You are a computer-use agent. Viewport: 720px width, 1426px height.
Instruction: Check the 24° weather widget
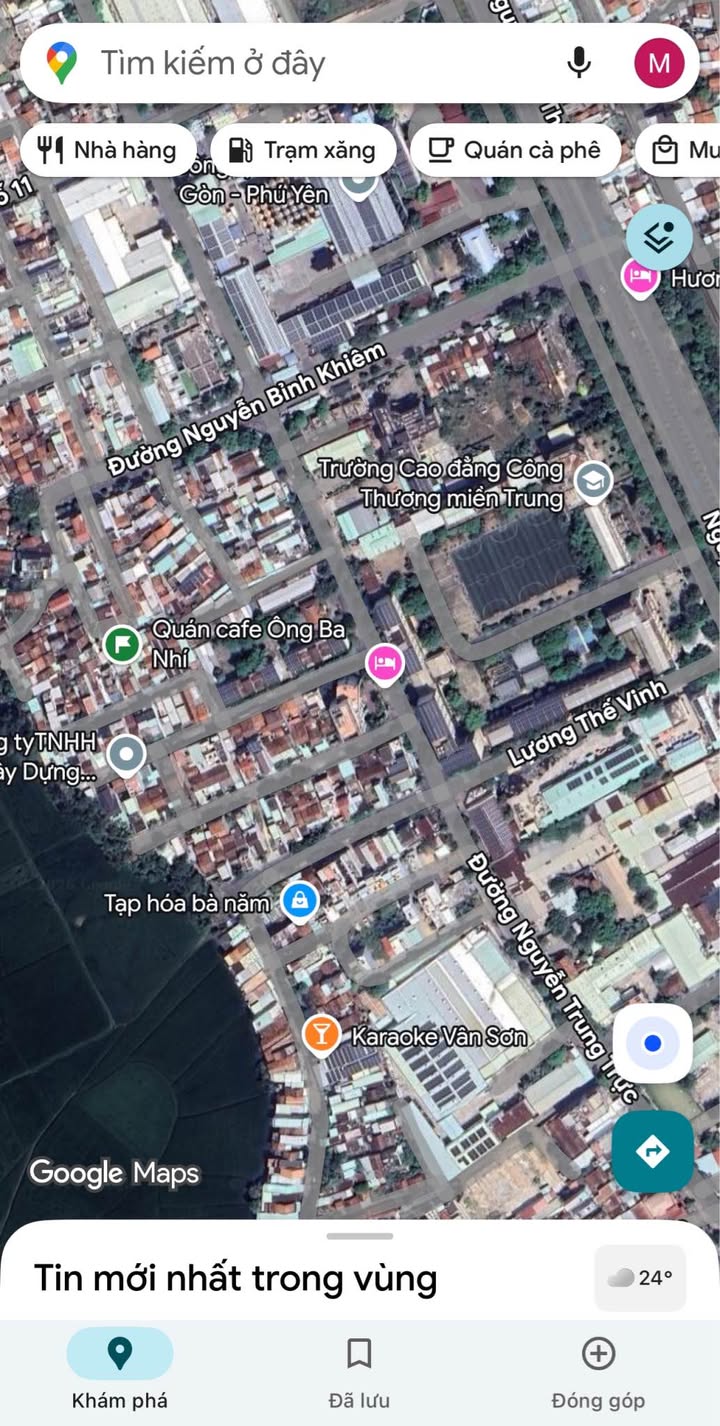[641, 1278]
